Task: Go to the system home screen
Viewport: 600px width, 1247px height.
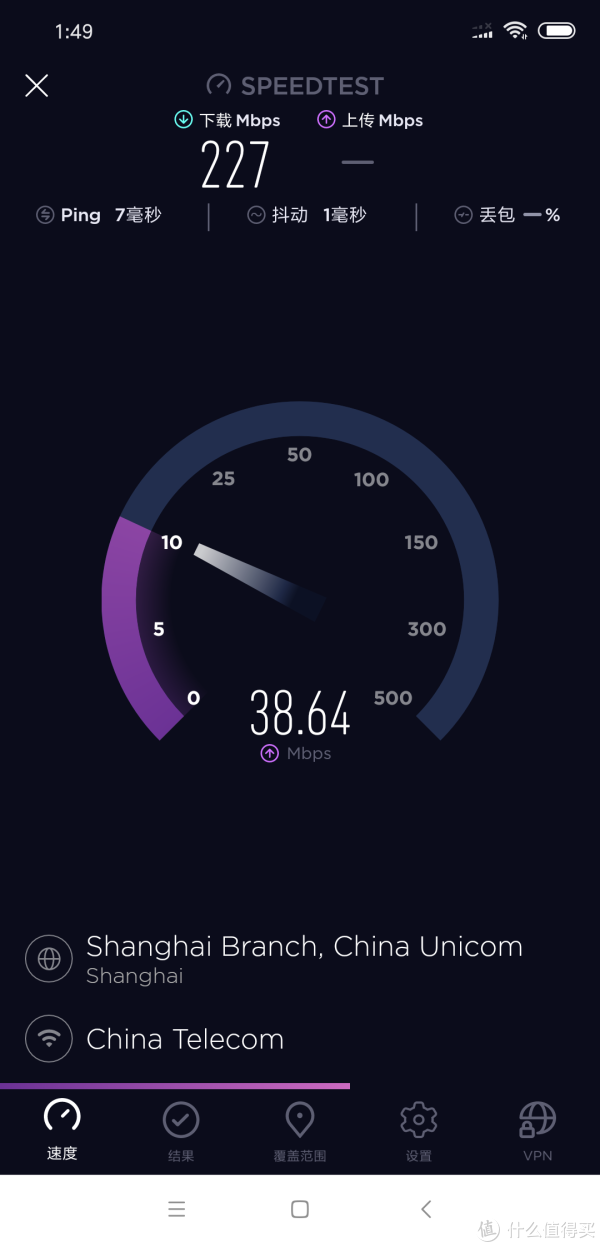Action: [x=300, y=1209]
